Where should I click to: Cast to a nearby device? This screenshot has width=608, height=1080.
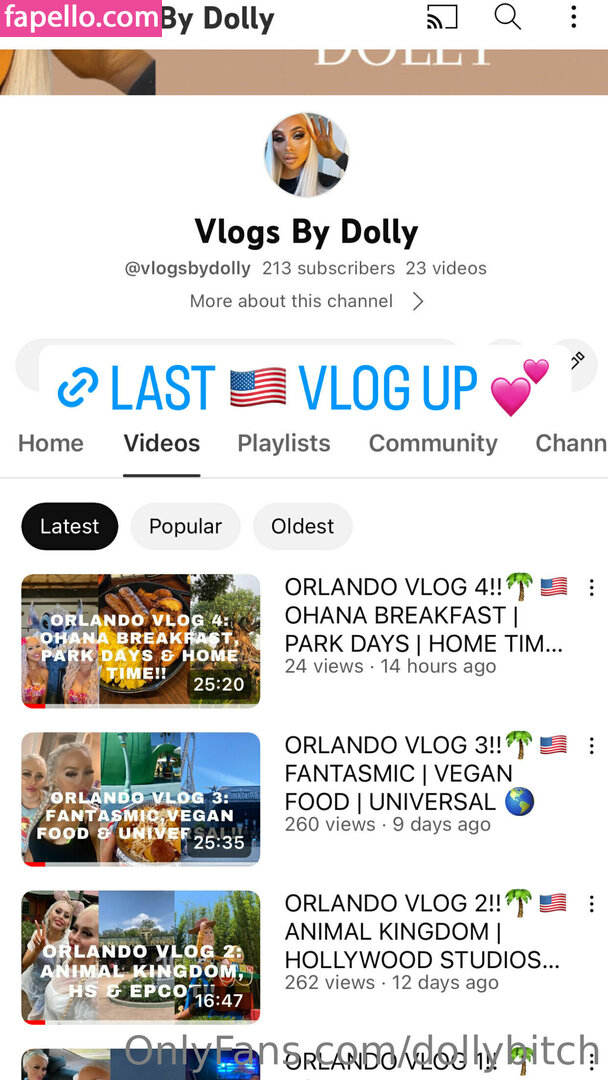tap(441, 17)
